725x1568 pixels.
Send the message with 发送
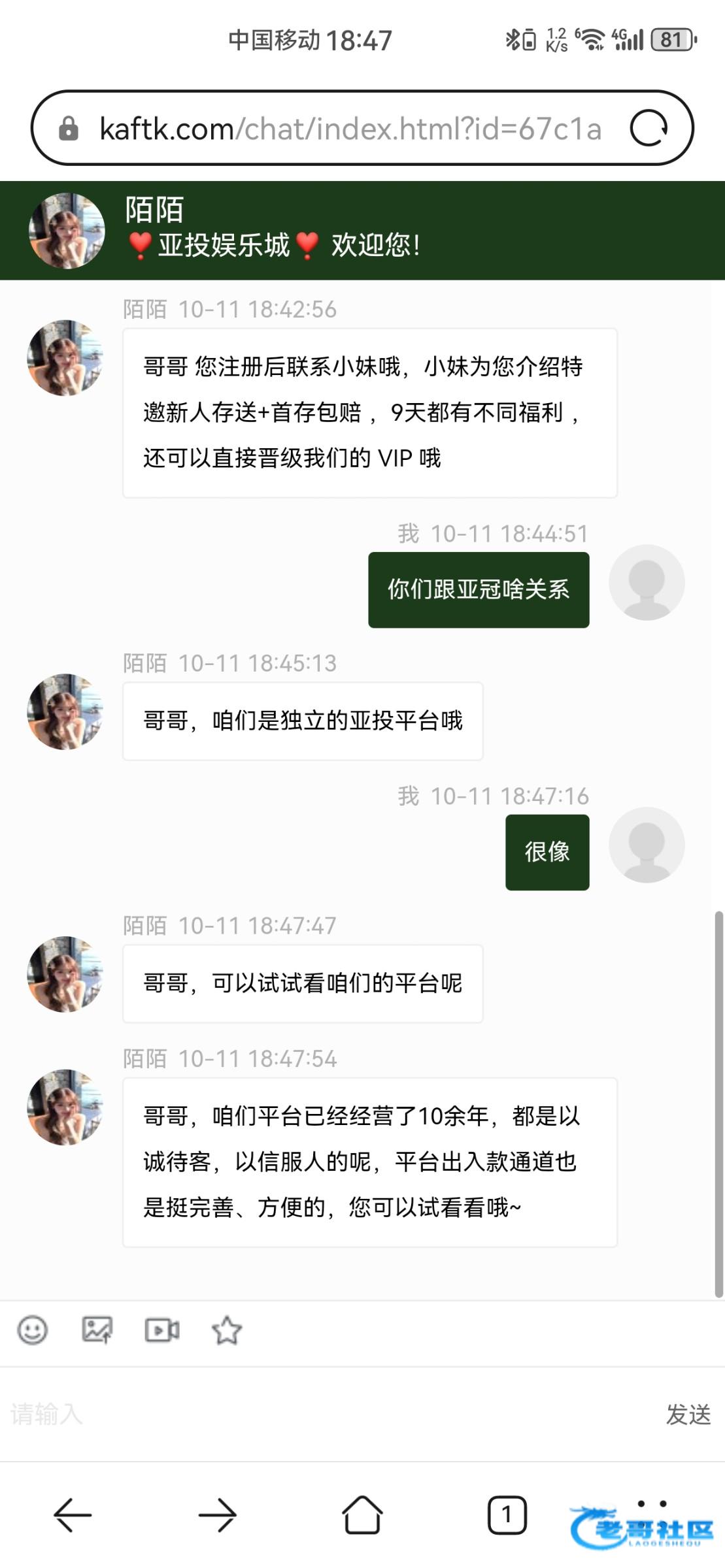[x=688, y=1414]
